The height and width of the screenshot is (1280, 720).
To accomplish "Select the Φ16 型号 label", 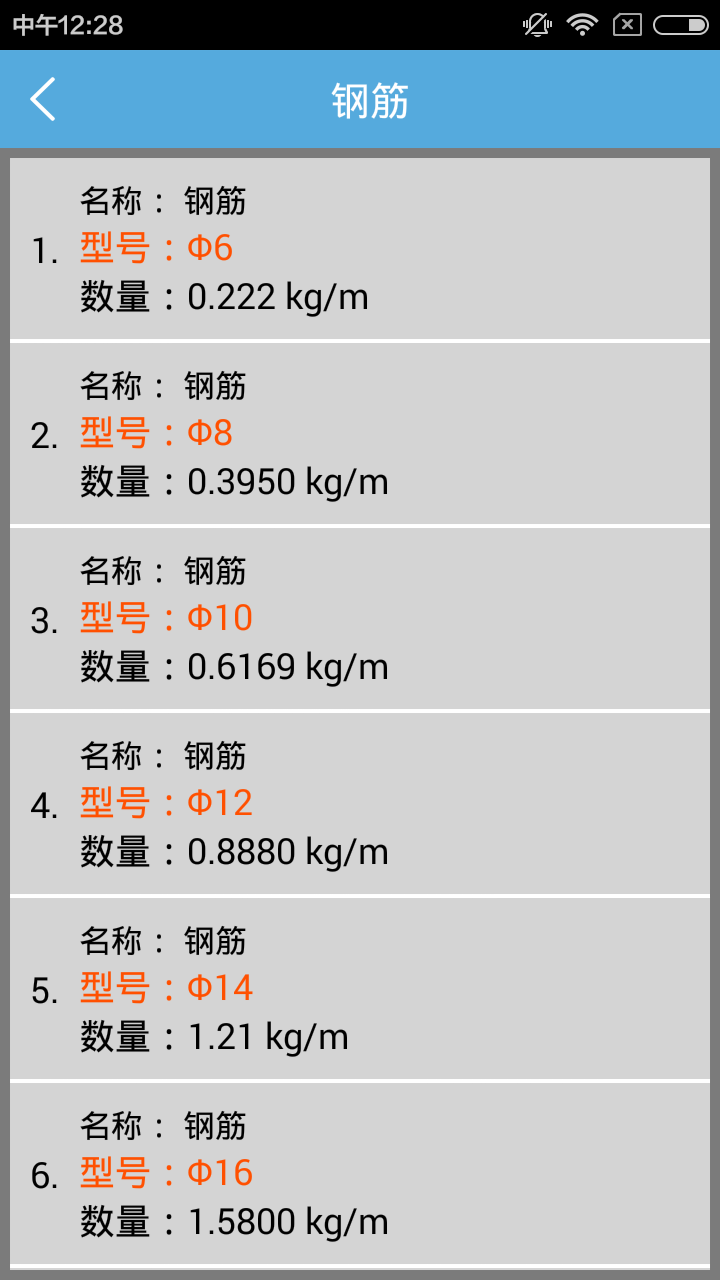I will (x=166, y=1171).
